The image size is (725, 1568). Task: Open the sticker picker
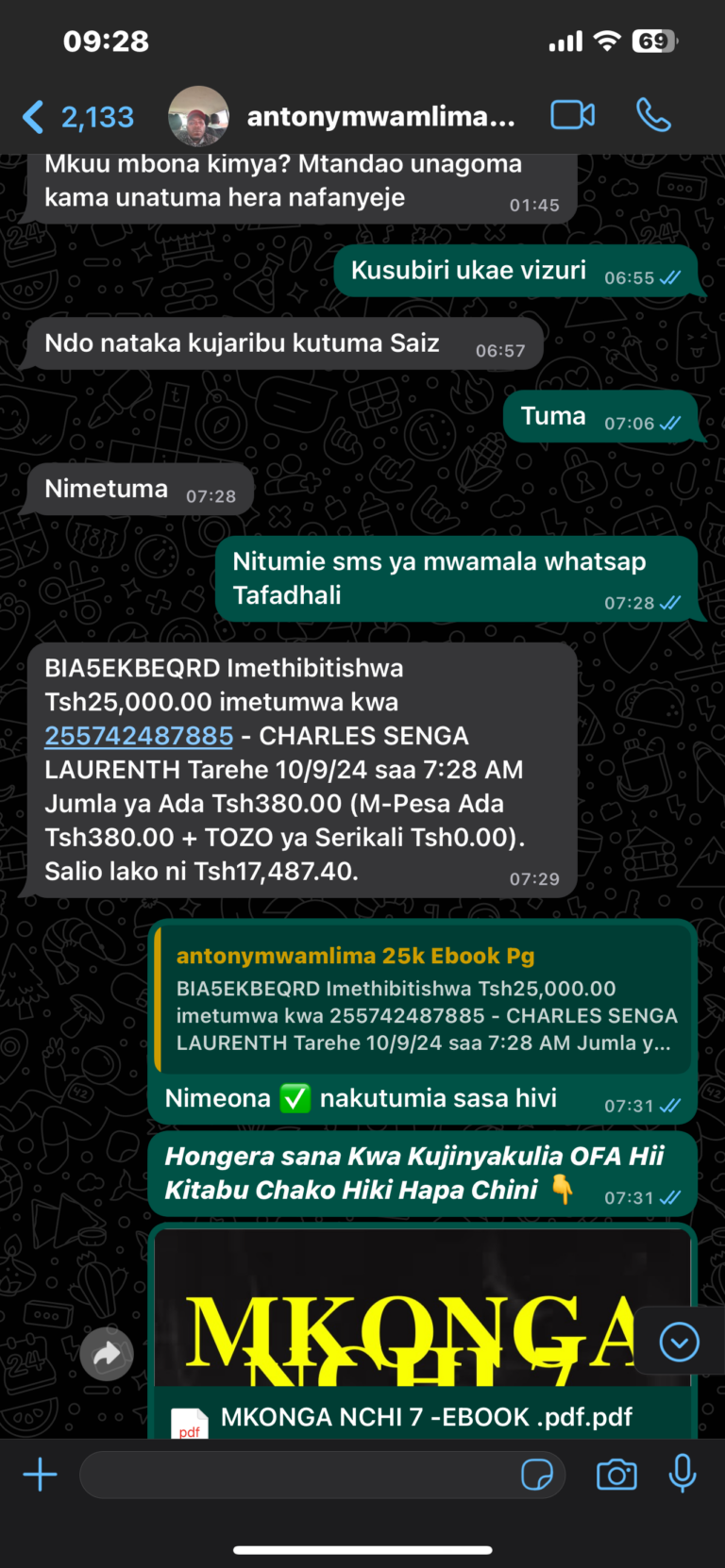(x=536, y=1474)
